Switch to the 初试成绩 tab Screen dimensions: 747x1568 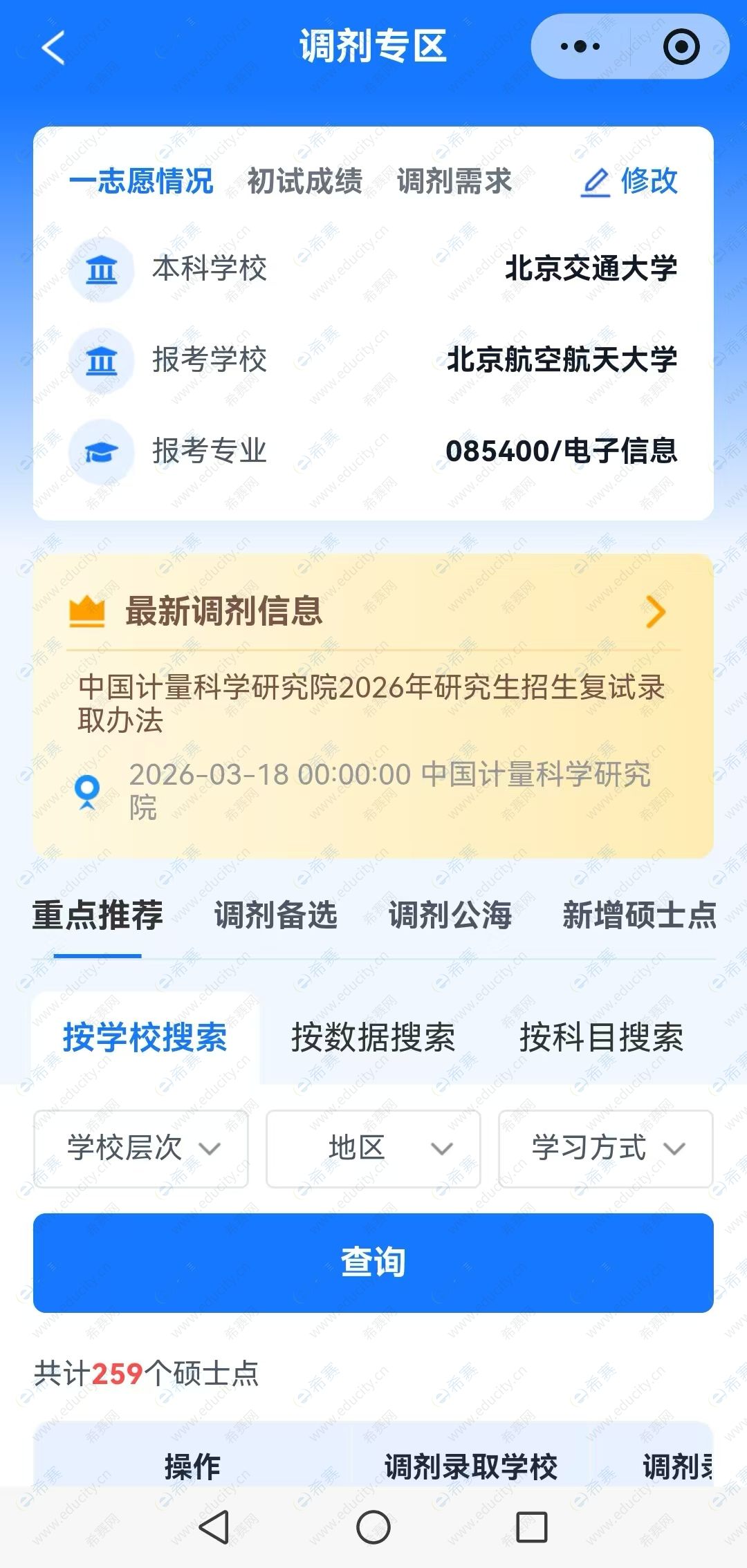304,181
